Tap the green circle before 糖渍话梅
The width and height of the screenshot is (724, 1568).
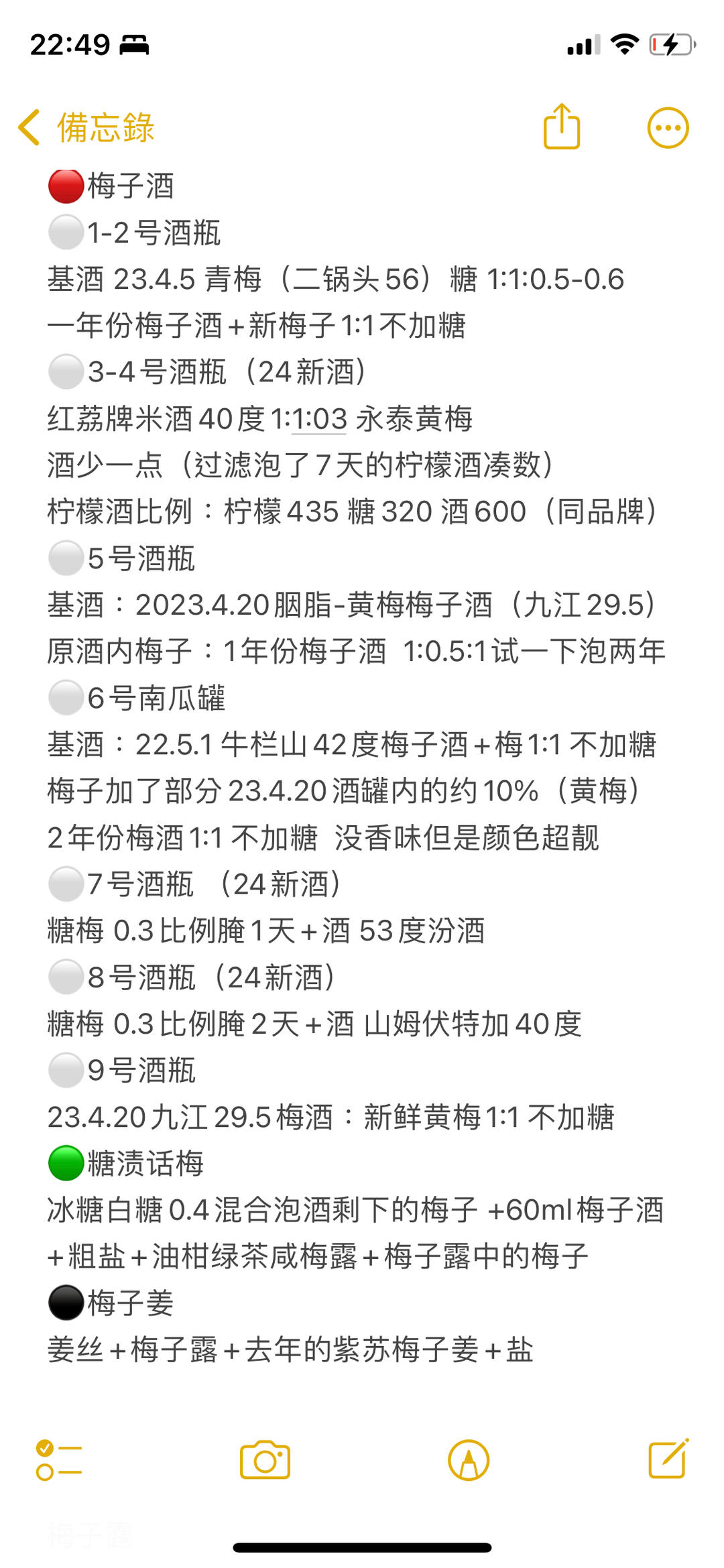[66, 1164]
